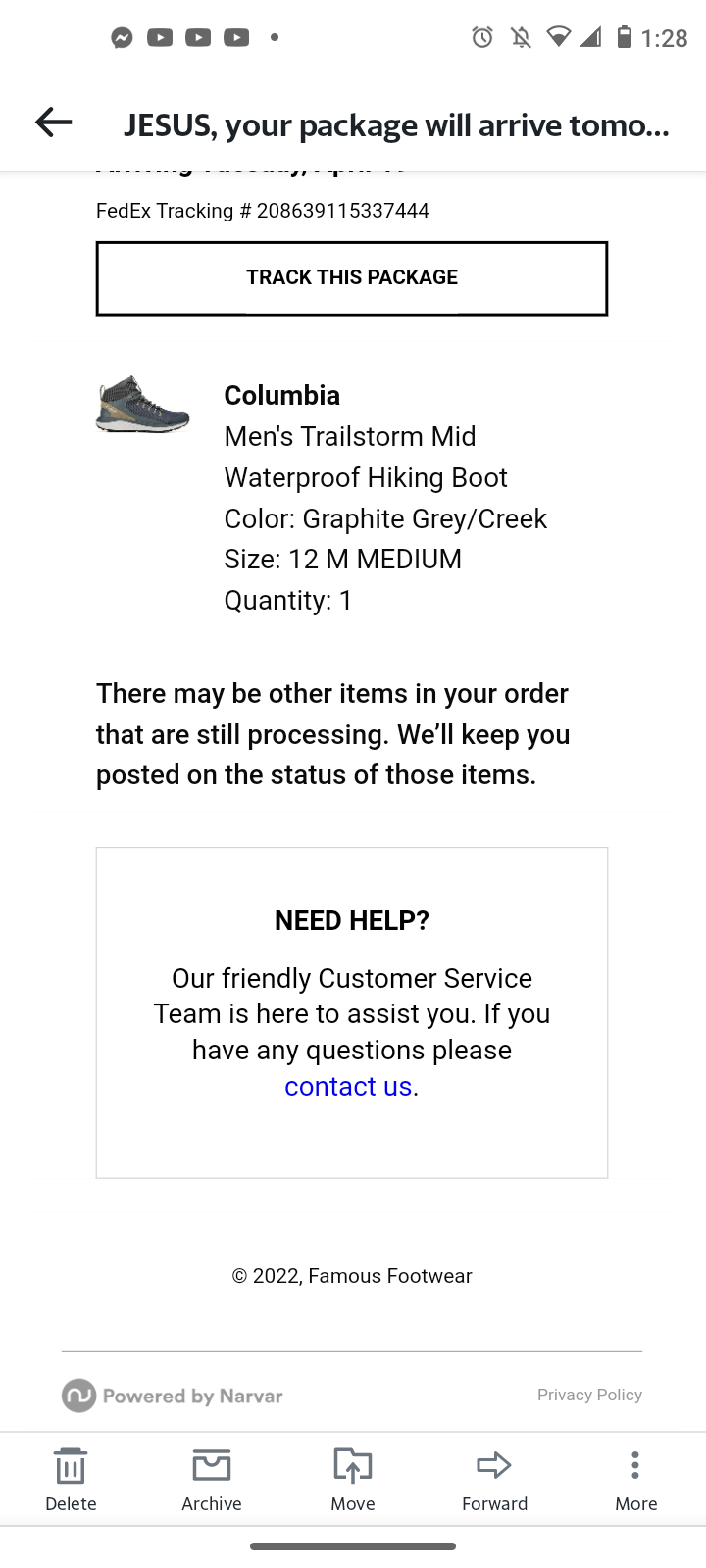This screenshot has height=1568, width=706.
Task: View the Privacy Policy link
Action: [x=589, y=1395]
